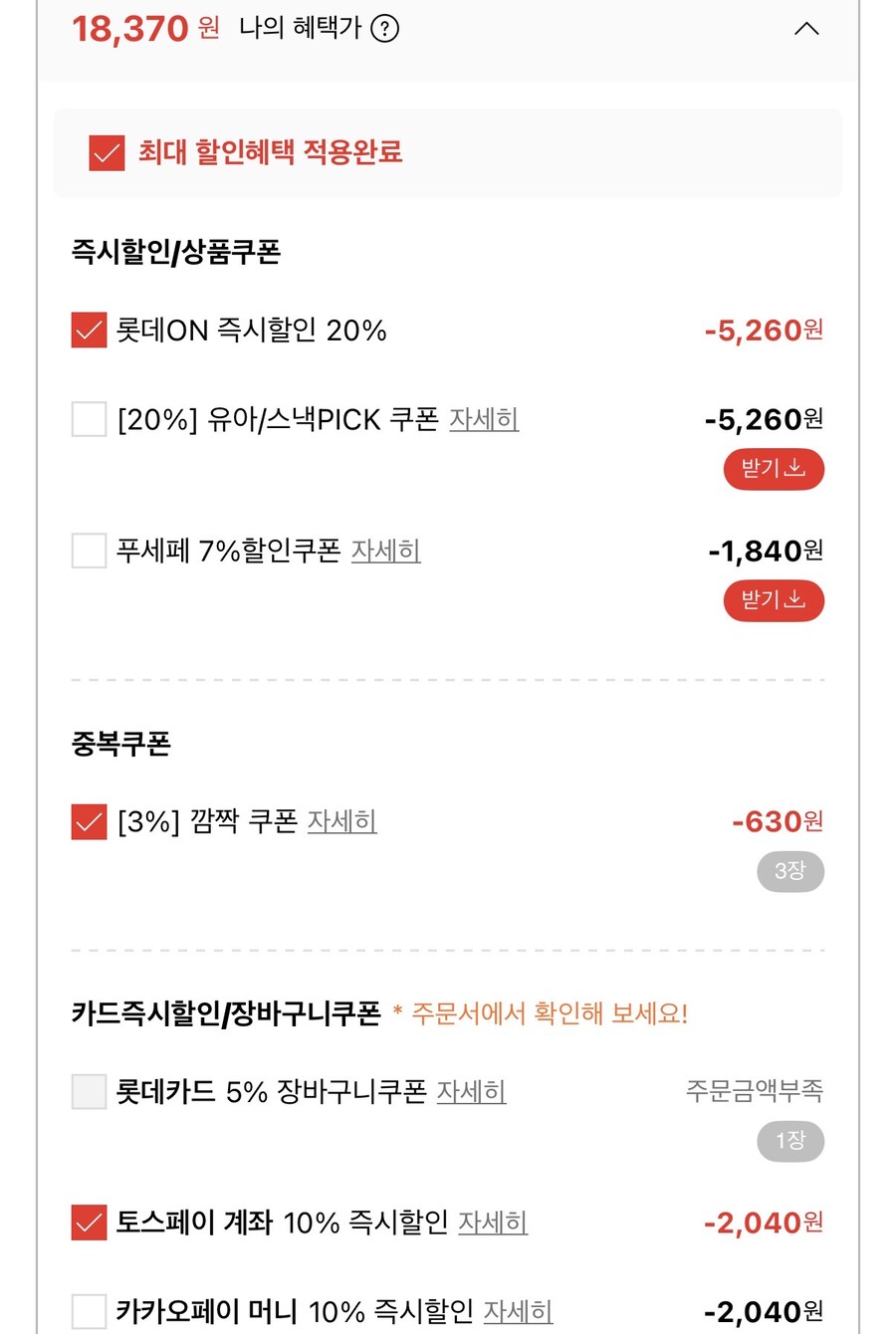Click 받기 to claim 유아/스낵PICK coupon
The height and width of the screenshot is (1334, 896).
[774, 469]
